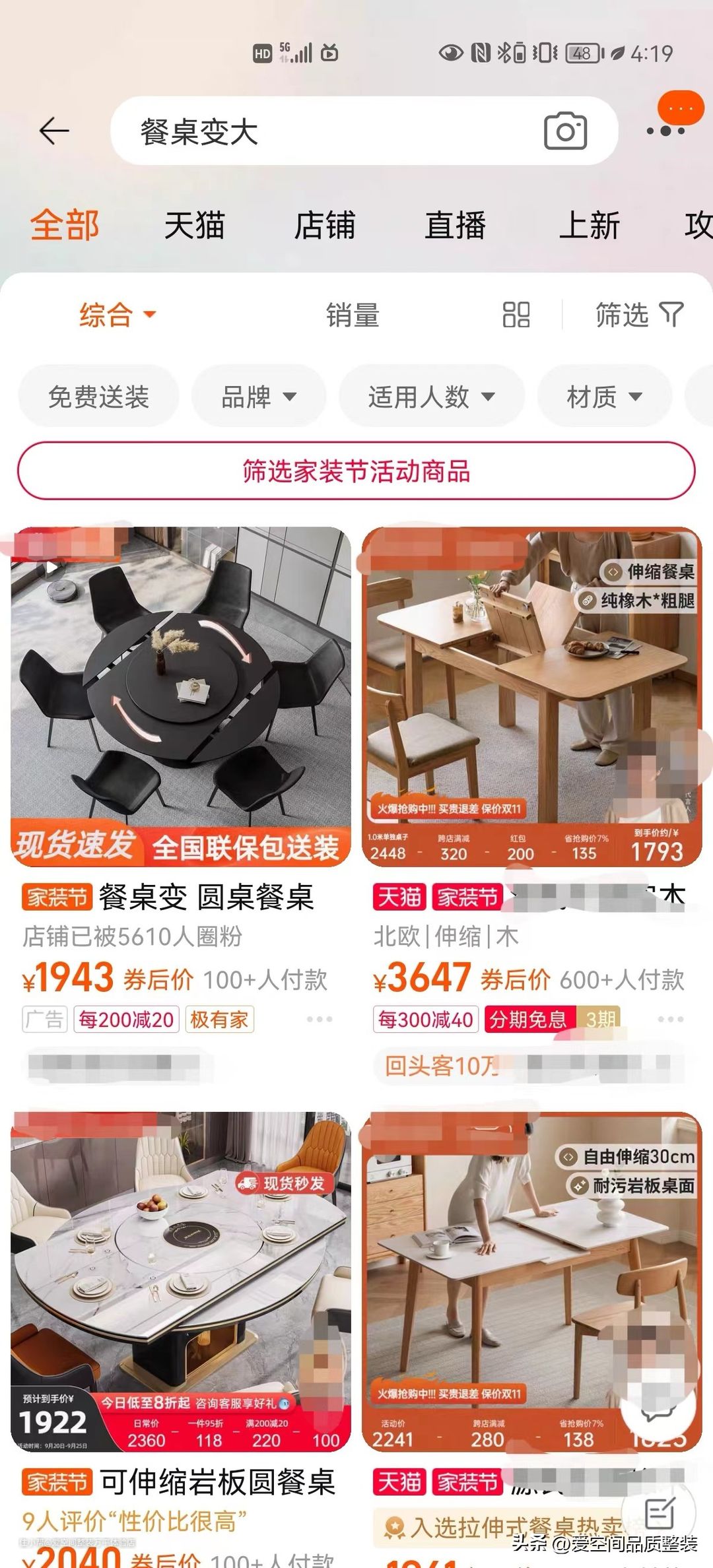Screen dimensions: 713x1568
Task: Switch to the 直播 tab
Action: tap(456, 226)
